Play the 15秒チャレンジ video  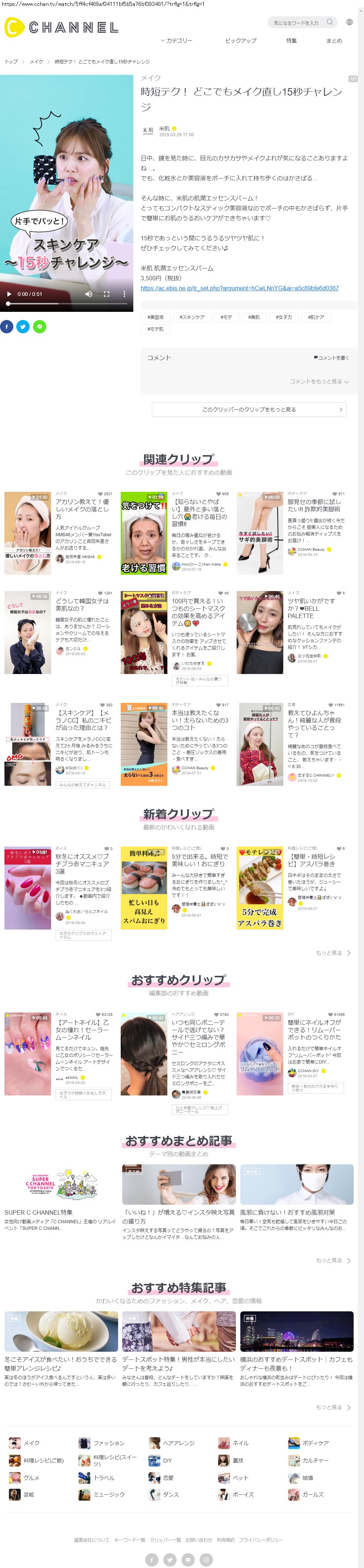click(x=9, y=294)
